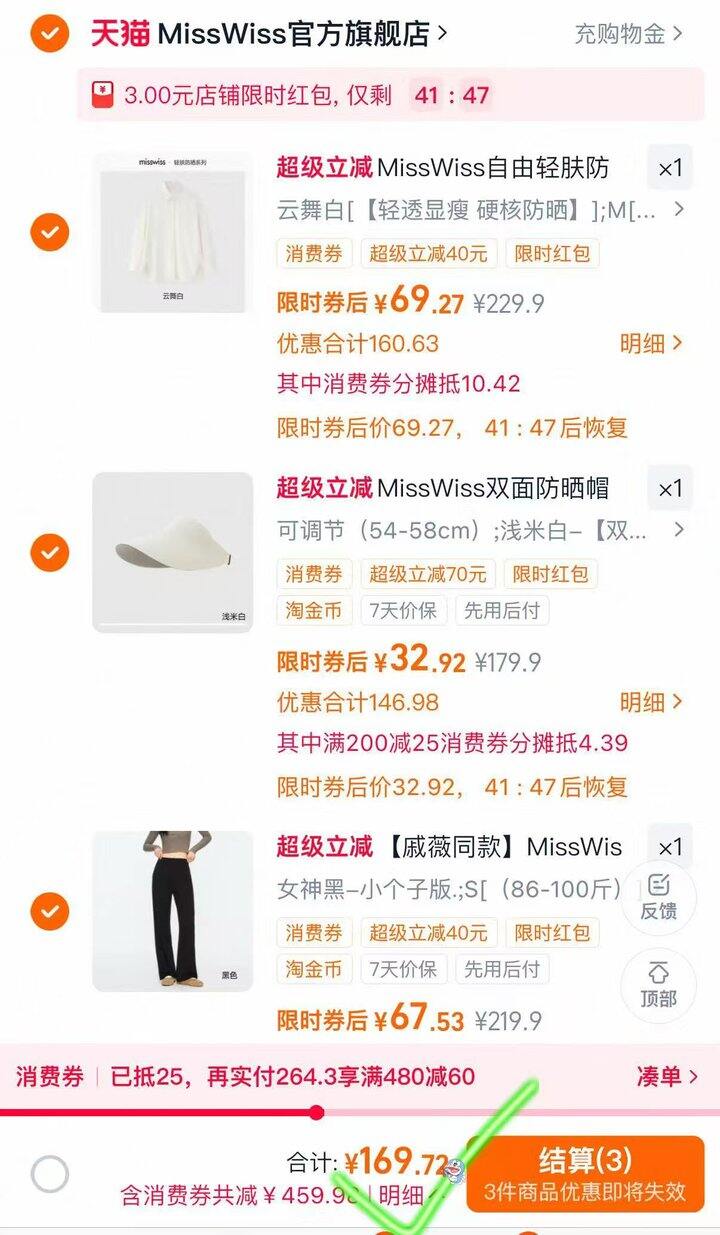Viewport: 720px width, 1235px height.
Task: Jump back to top with 顶部
Action: tap(658, 985)
